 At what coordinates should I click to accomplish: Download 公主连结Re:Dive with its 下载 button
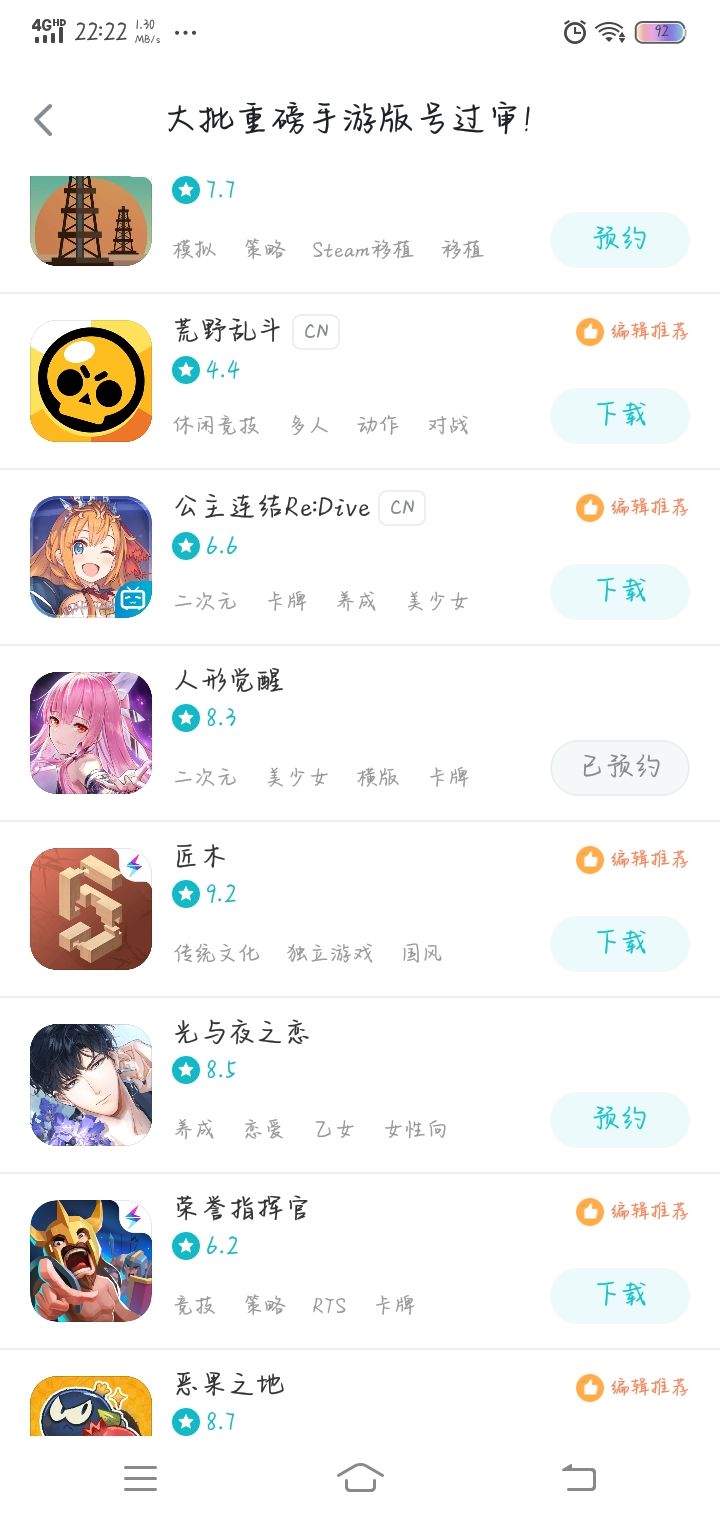(619, 591)
